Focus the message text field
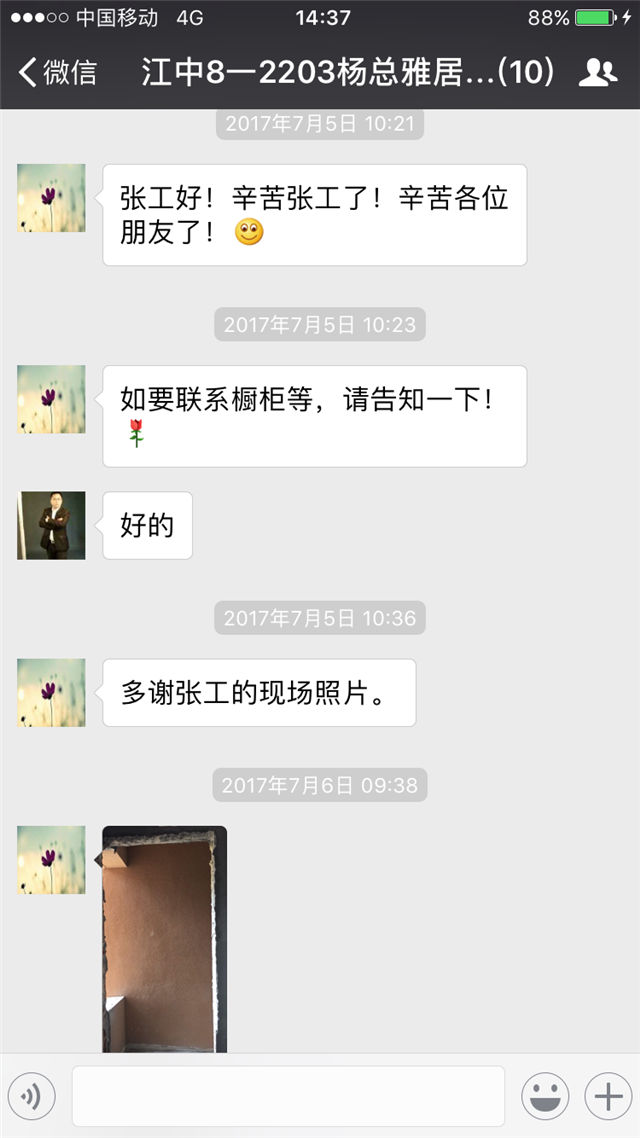 pos(288,1096)
